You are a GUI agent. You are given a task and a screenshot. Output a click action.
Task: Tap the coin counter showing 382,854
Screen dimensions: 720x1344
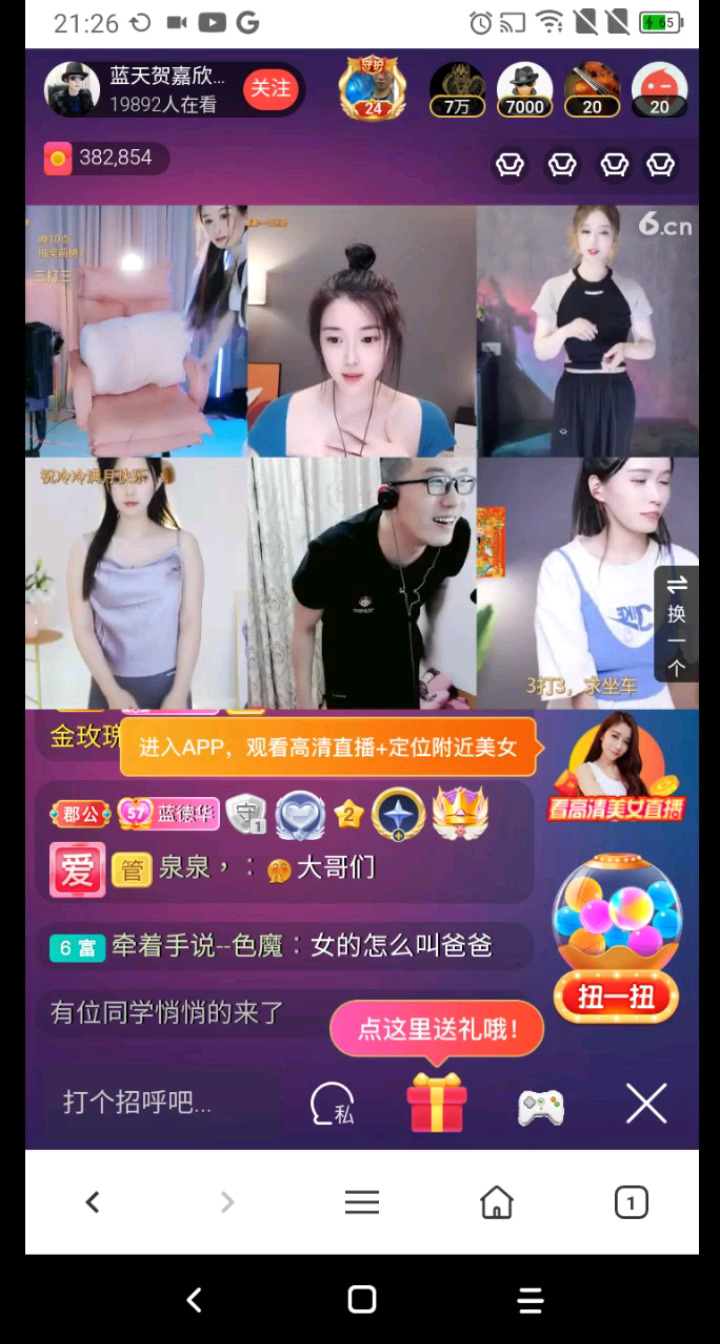(105, 158)
